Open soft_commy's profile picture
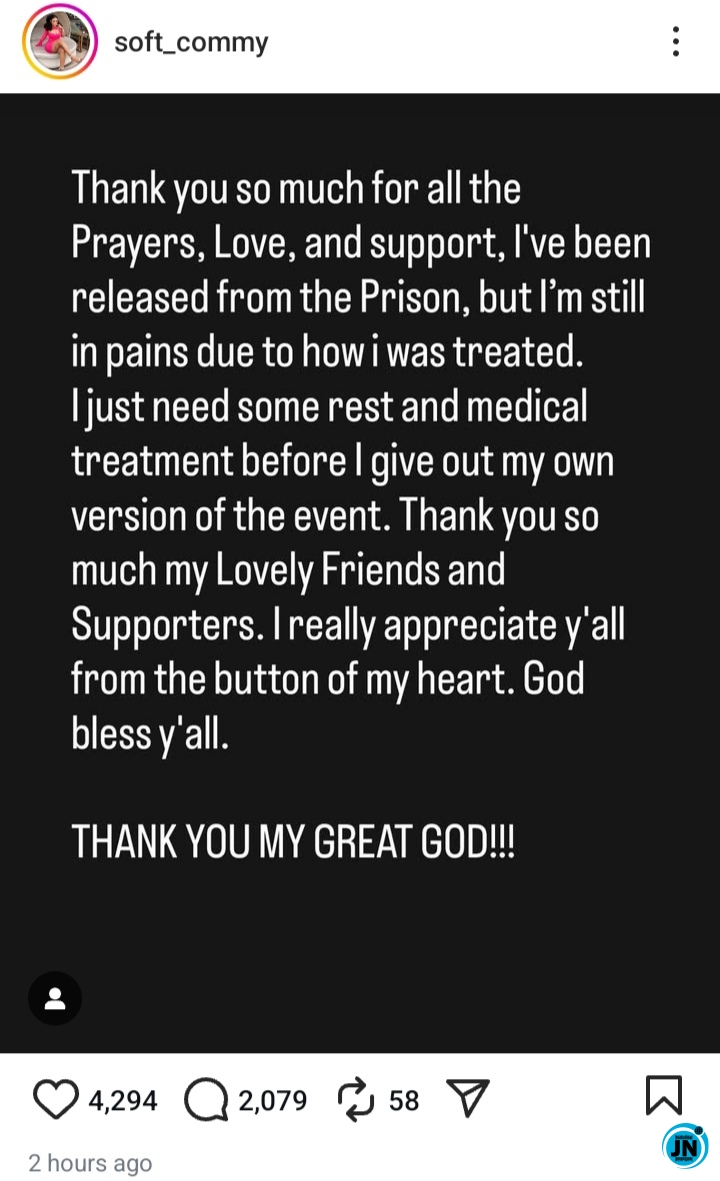The image size is (720, 1181). click(59, 41)
